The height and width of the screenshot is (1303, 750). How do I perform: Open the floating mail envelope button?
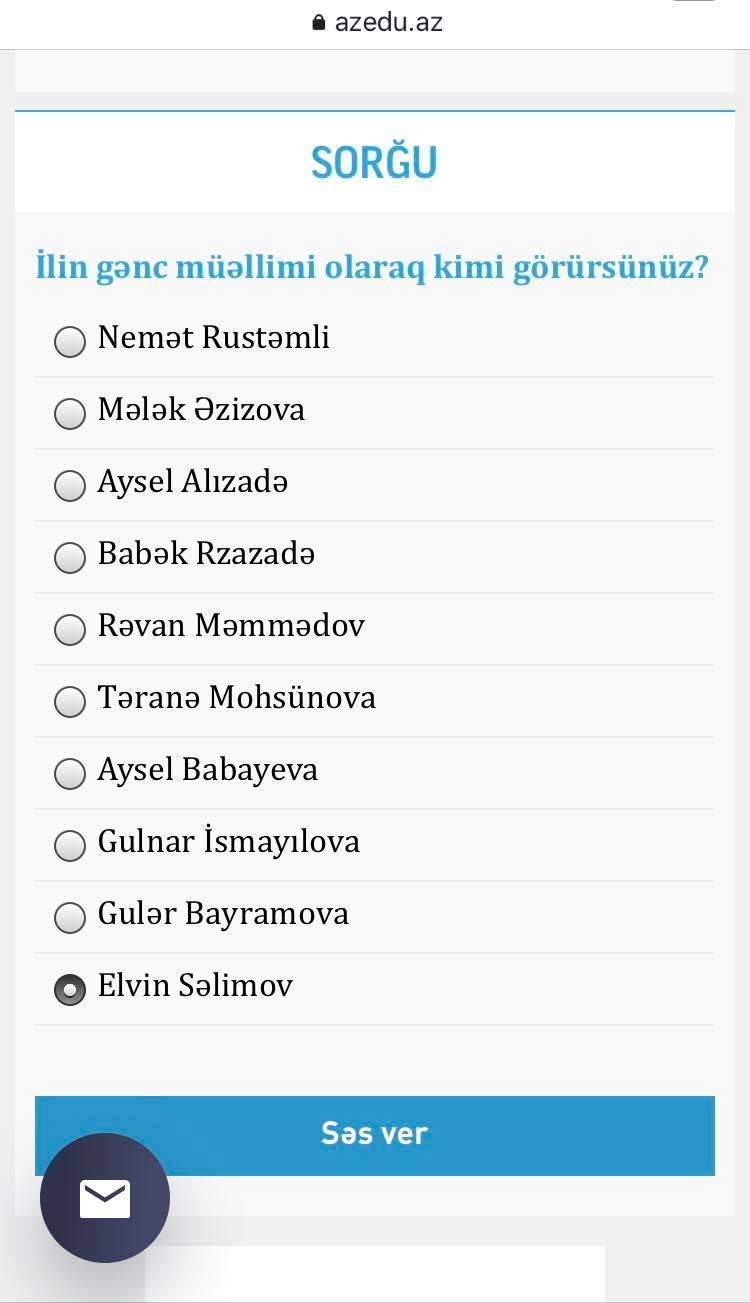coord(105,1198)
